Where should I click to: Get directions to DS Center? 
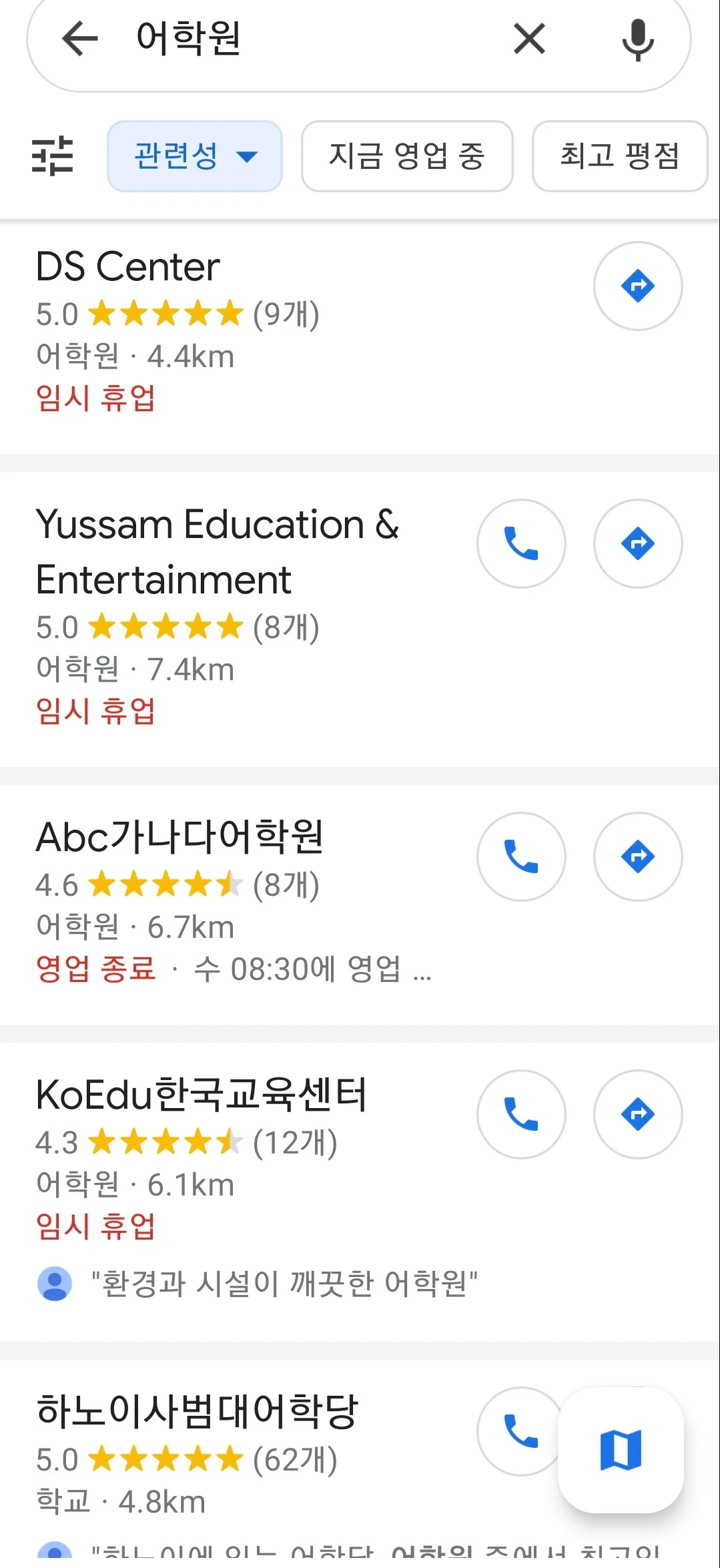(x=638, y=286)
